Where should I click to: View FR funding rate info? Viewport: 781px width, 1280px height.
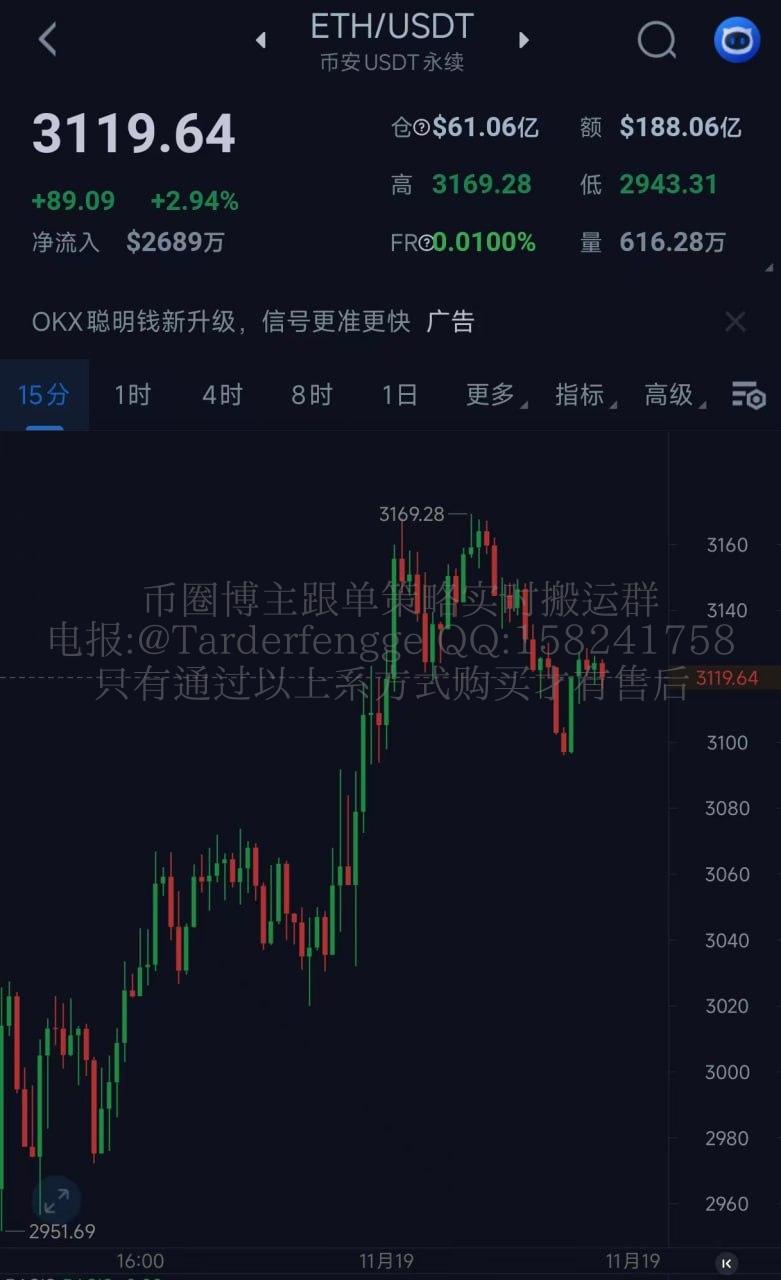coord(427,243)
